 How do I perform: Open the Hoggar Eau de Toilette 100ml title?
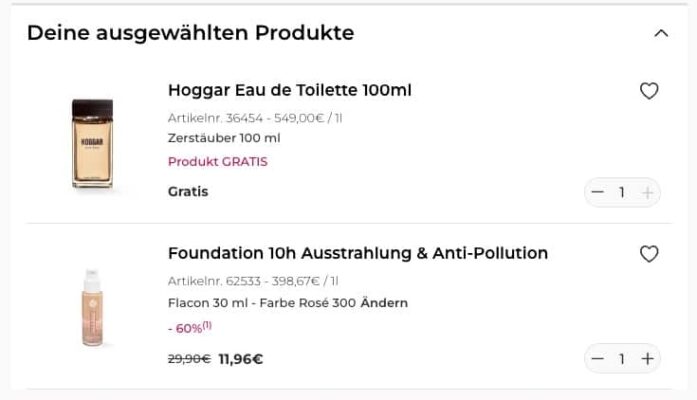289,90
